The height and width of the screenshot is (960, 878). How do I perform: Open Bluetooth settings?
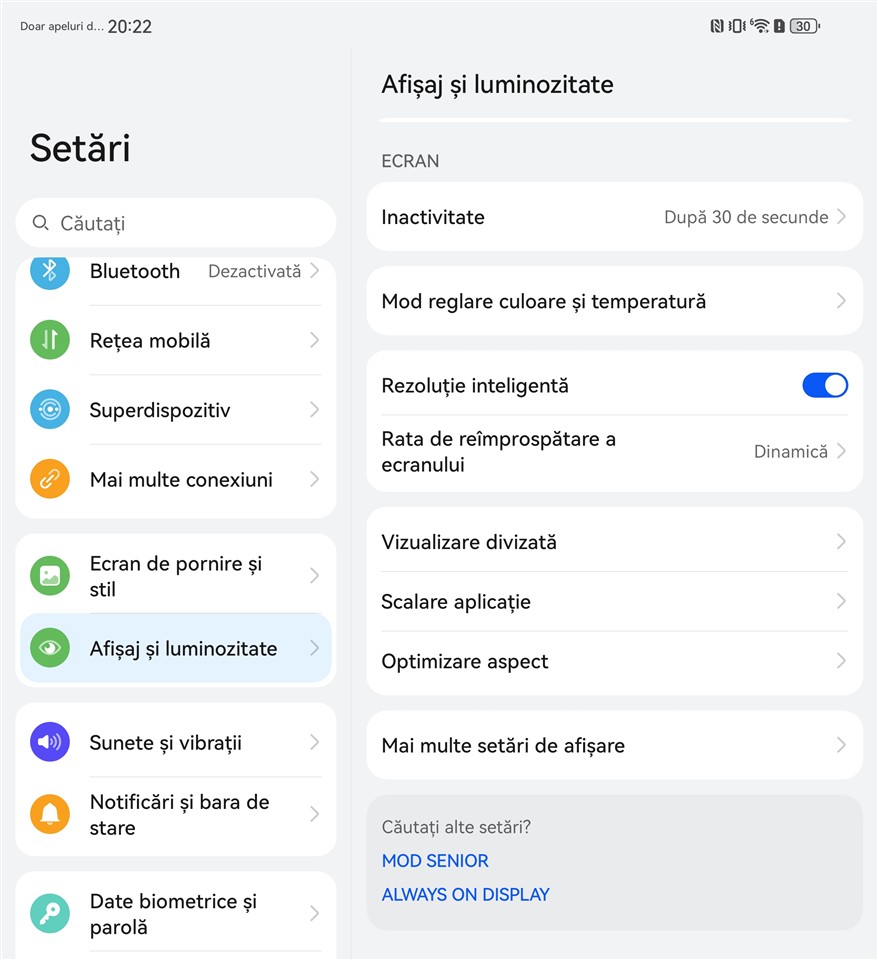(x=175, y=271)
